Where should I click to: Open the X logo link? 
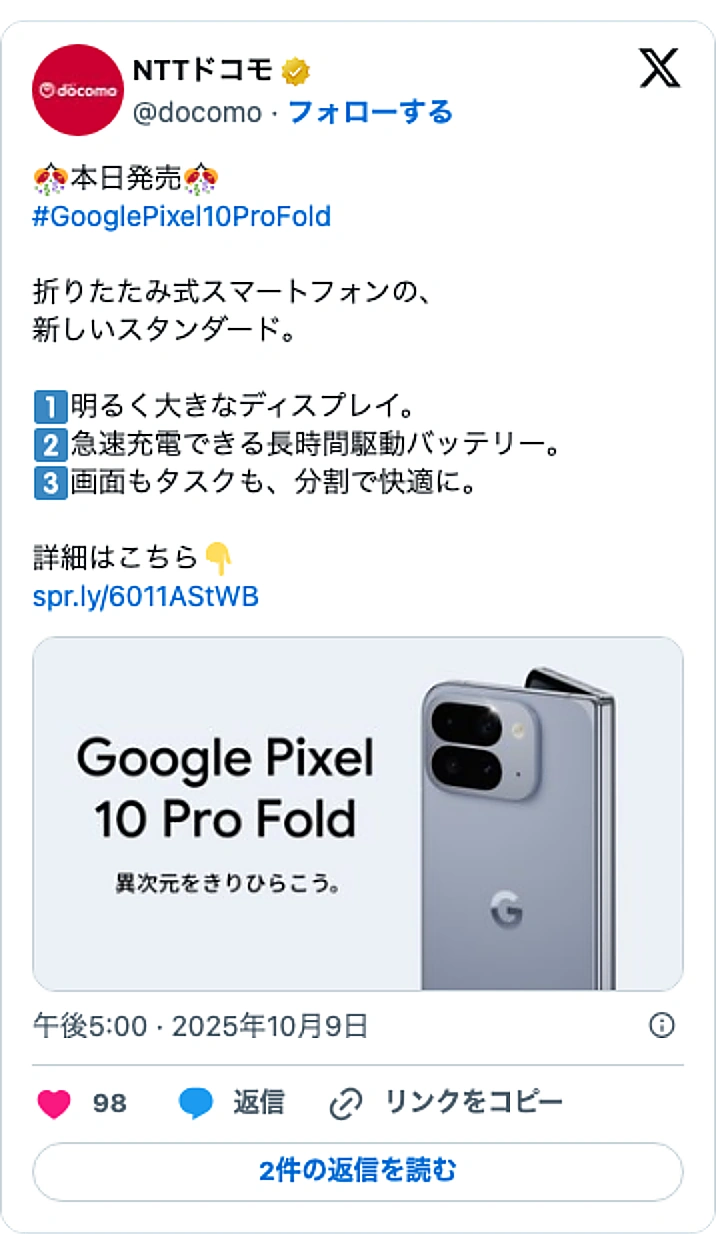point(659,69)
